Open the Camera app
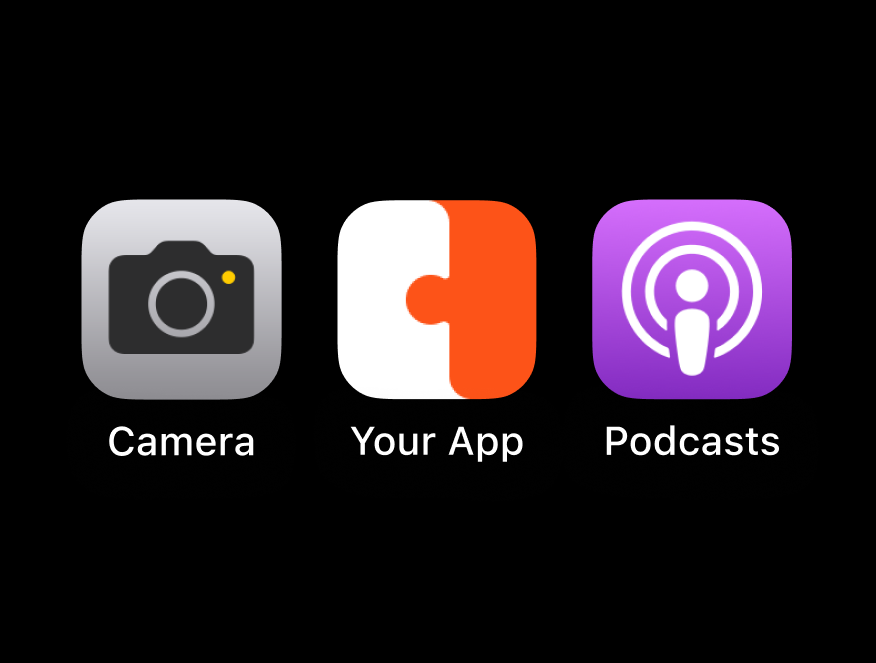Image resolution: width=876 pixels, height=663 pixels. pyautogui.click(x=181, y=299)
